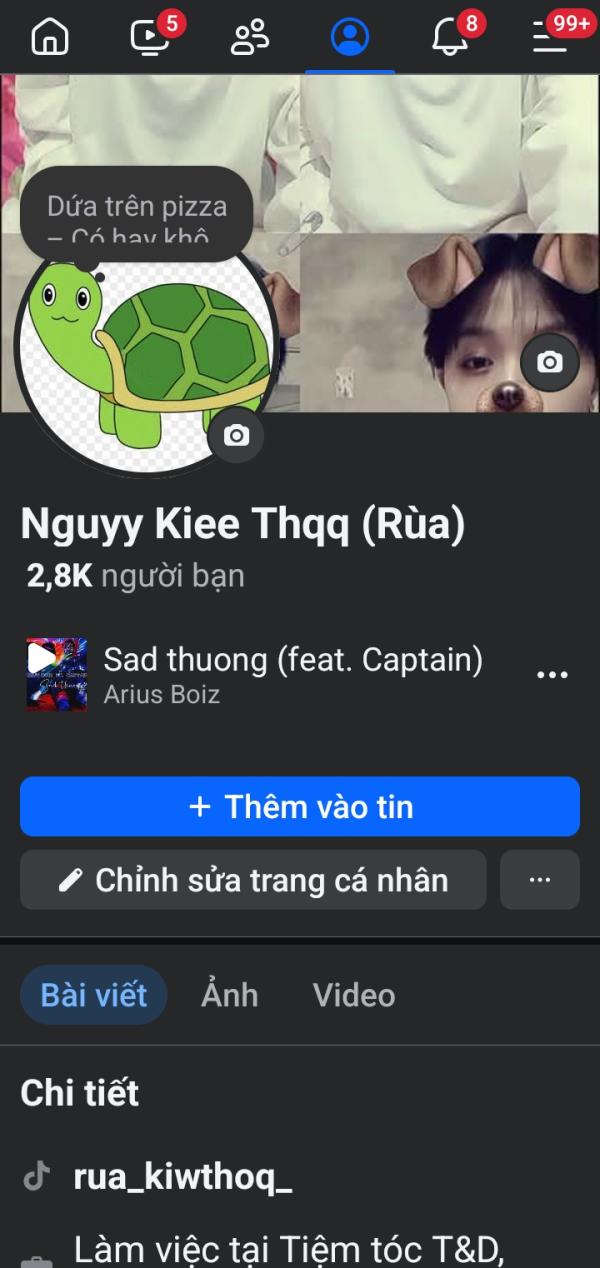This screenshot has height=1268, width=600.
Task: Switch to the Ảnh tab
Action: 230,995
